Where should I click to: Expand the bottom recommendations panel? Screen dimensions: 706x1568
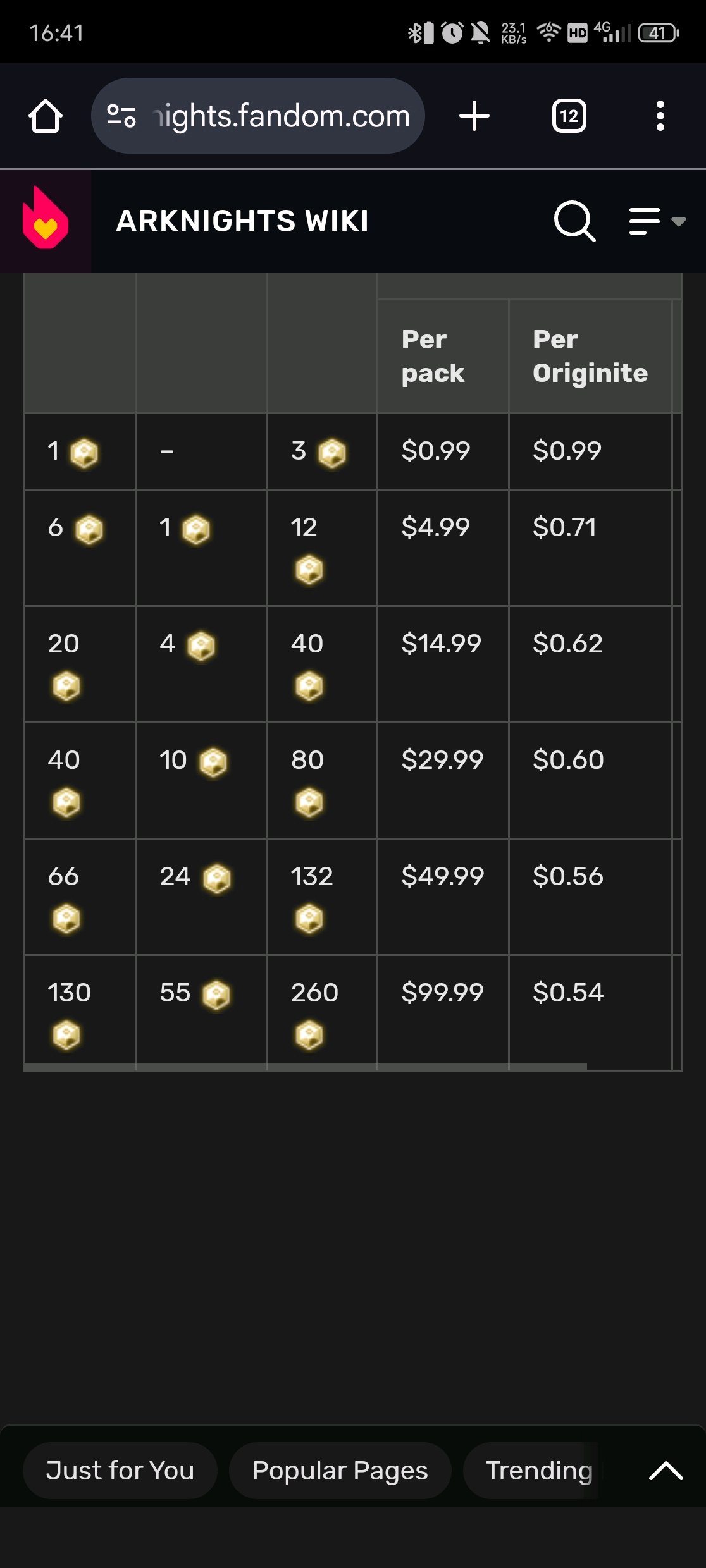pyautogui.click(x=666, y=1471)
